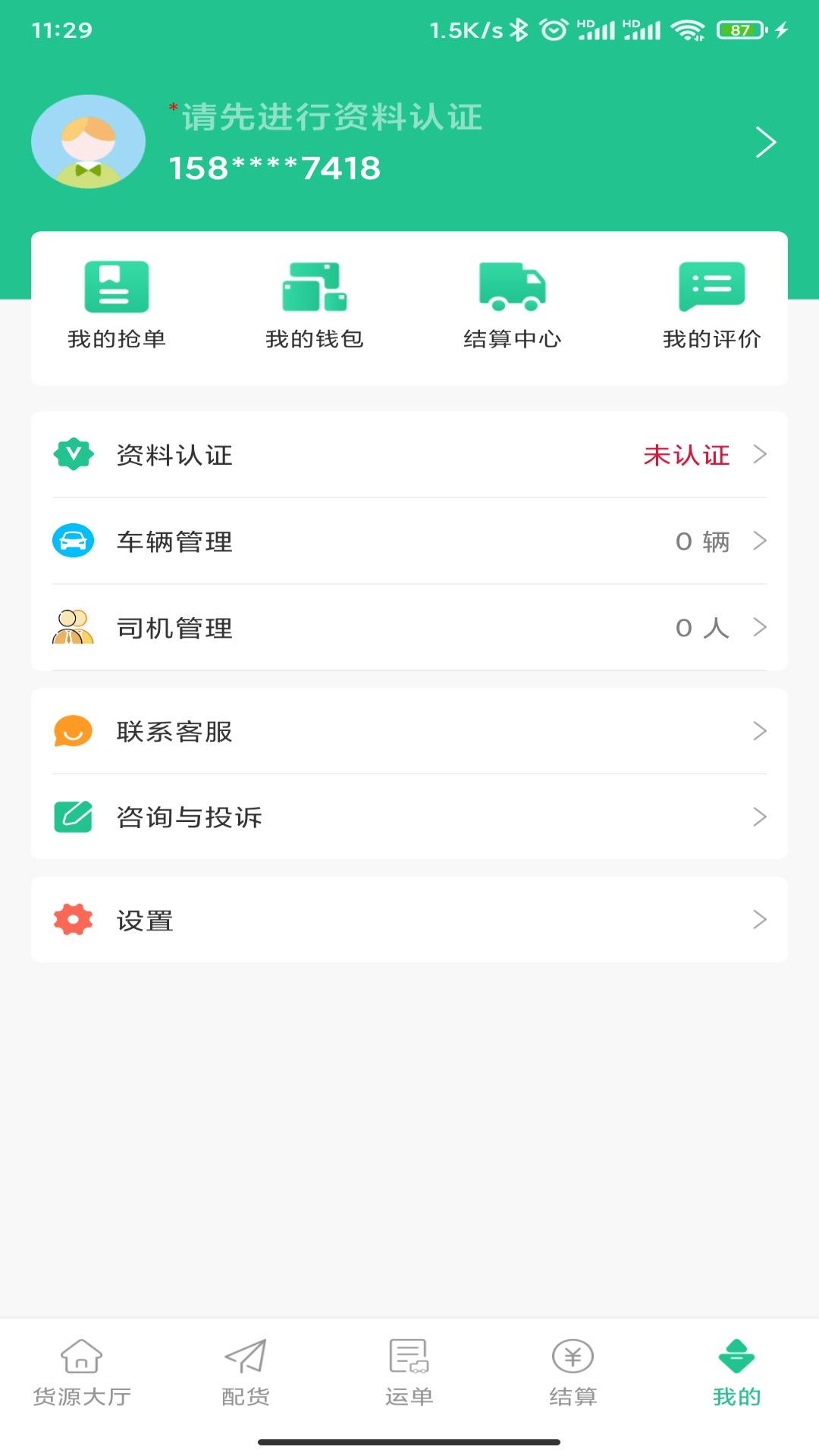
Task: Tap the 未认证 status link
Action: point(684,455)
